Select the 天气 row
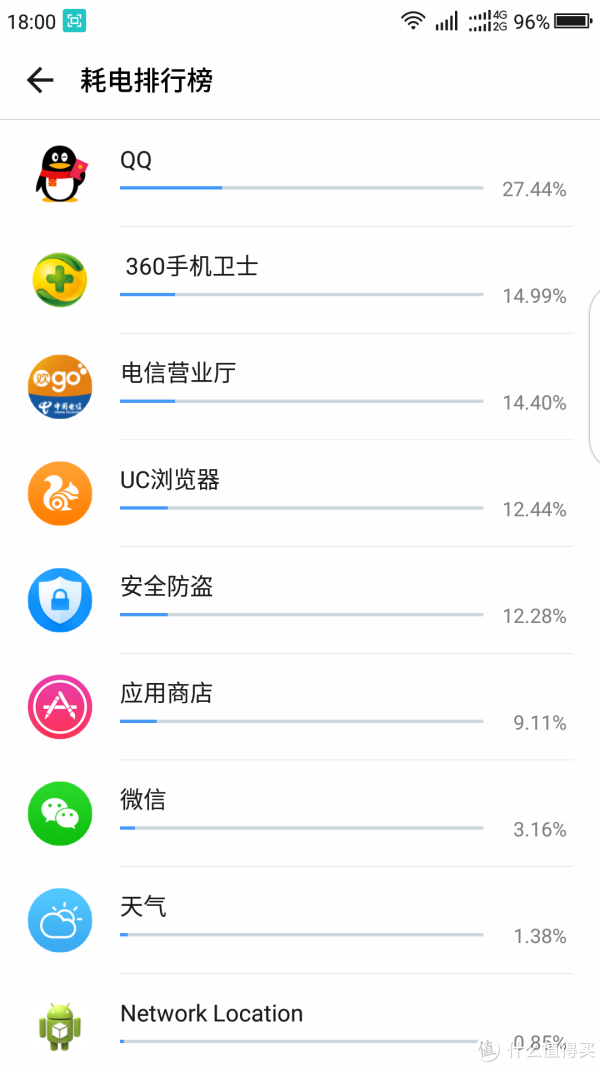The width and height of the screenshot is (600, 1067). pyautogui.click(x=300, y=920)
